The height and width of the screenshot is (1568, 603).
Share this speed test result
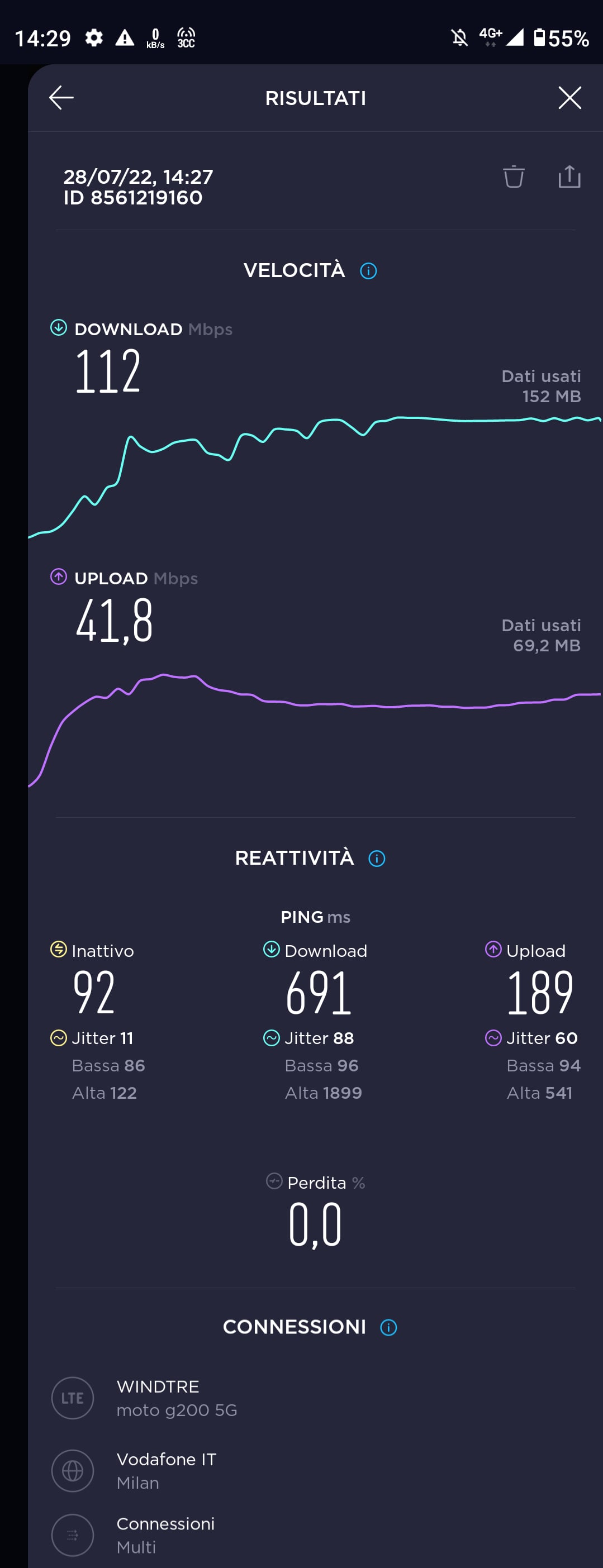point(569,177)
